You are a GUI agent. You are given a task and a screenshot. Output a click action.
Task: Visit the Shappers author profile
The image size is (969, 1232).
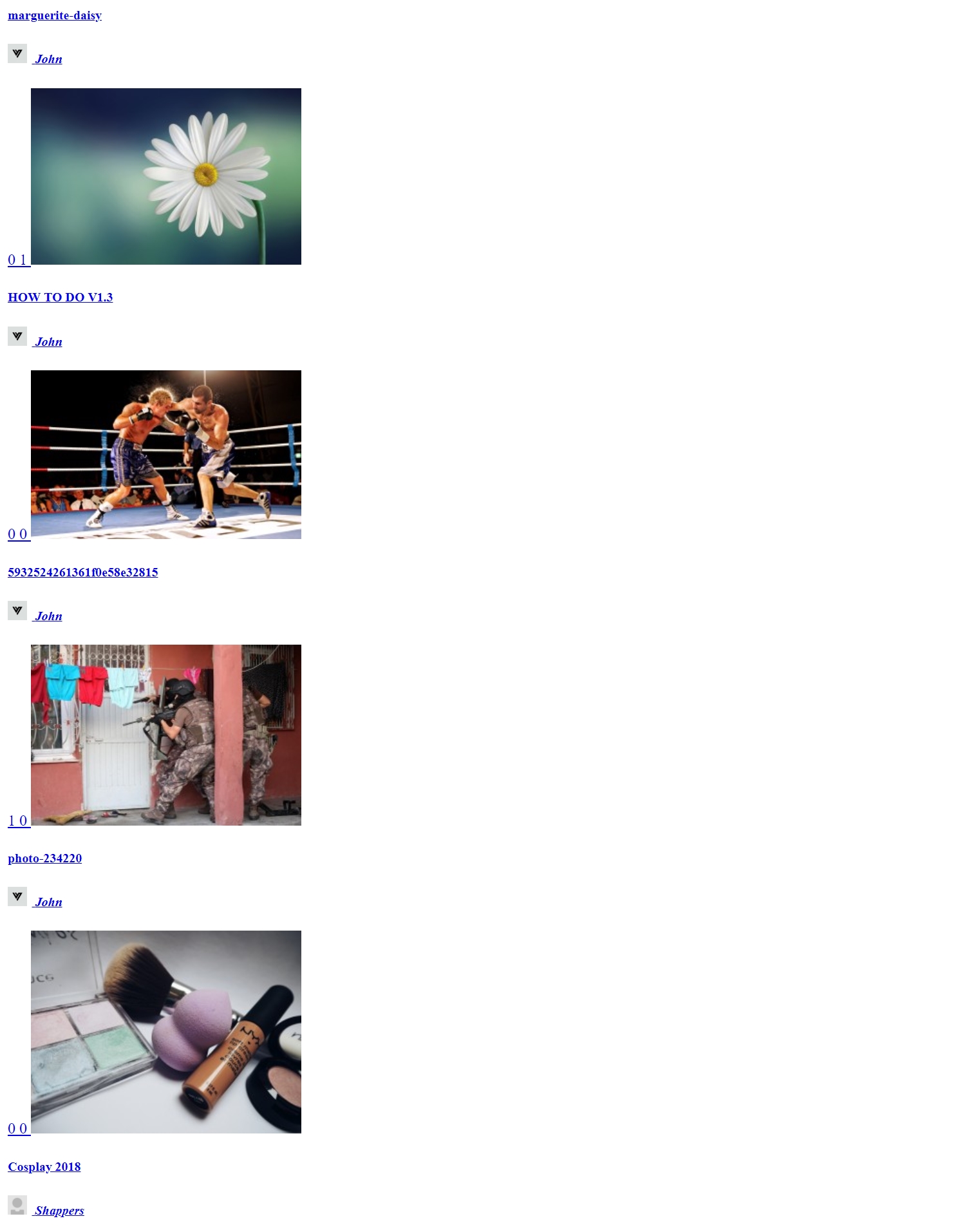pyautogui.click(x=59, y=1211)
